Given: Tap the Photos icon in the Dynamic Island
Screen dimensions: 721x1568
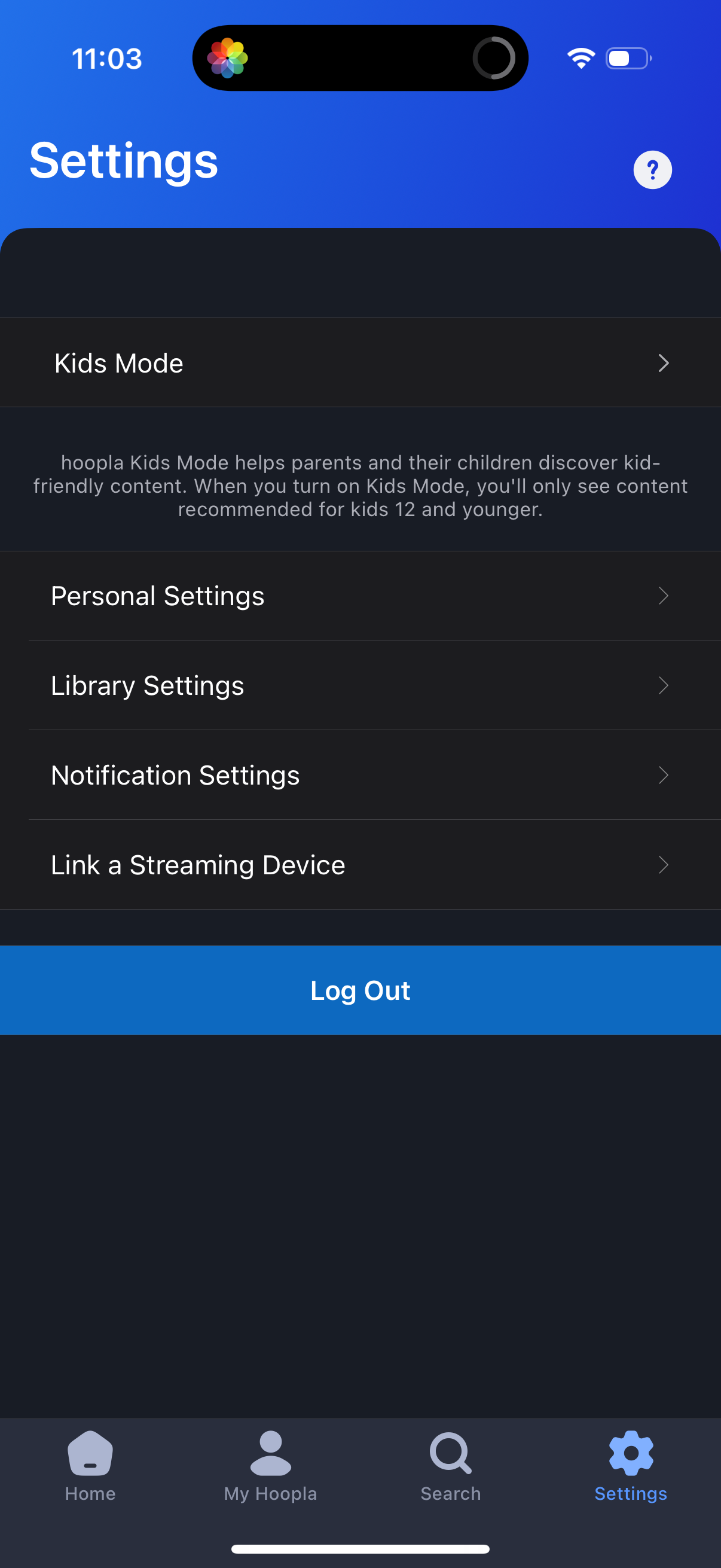Looking at the screenshot, I should tap(228, 58).
